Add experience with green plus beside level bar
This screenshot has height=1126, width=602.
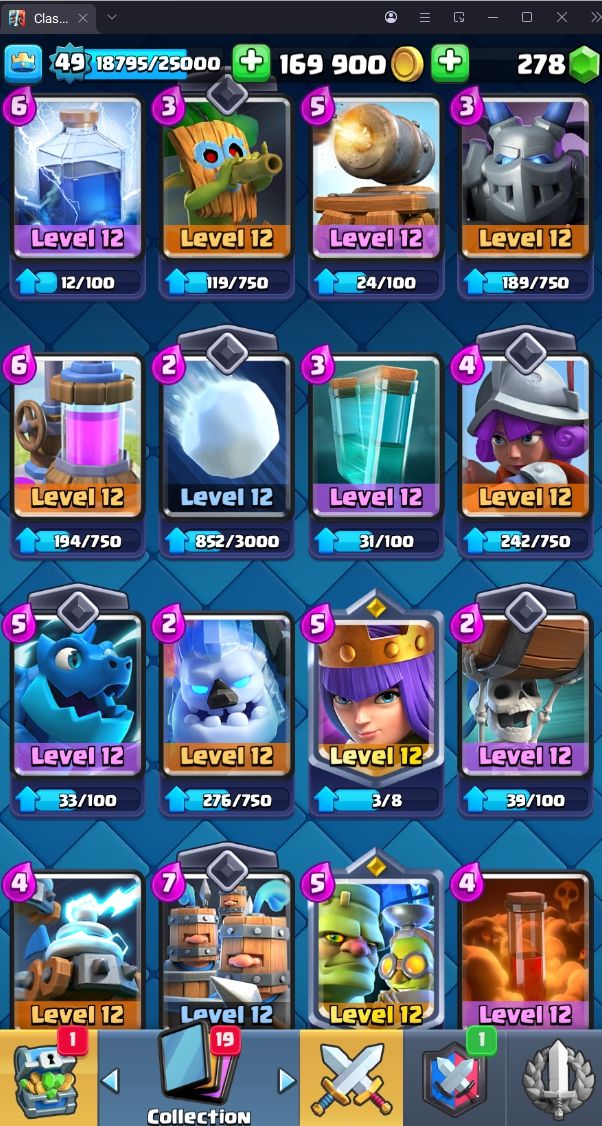pyautogui.click(x=251, y=63)
